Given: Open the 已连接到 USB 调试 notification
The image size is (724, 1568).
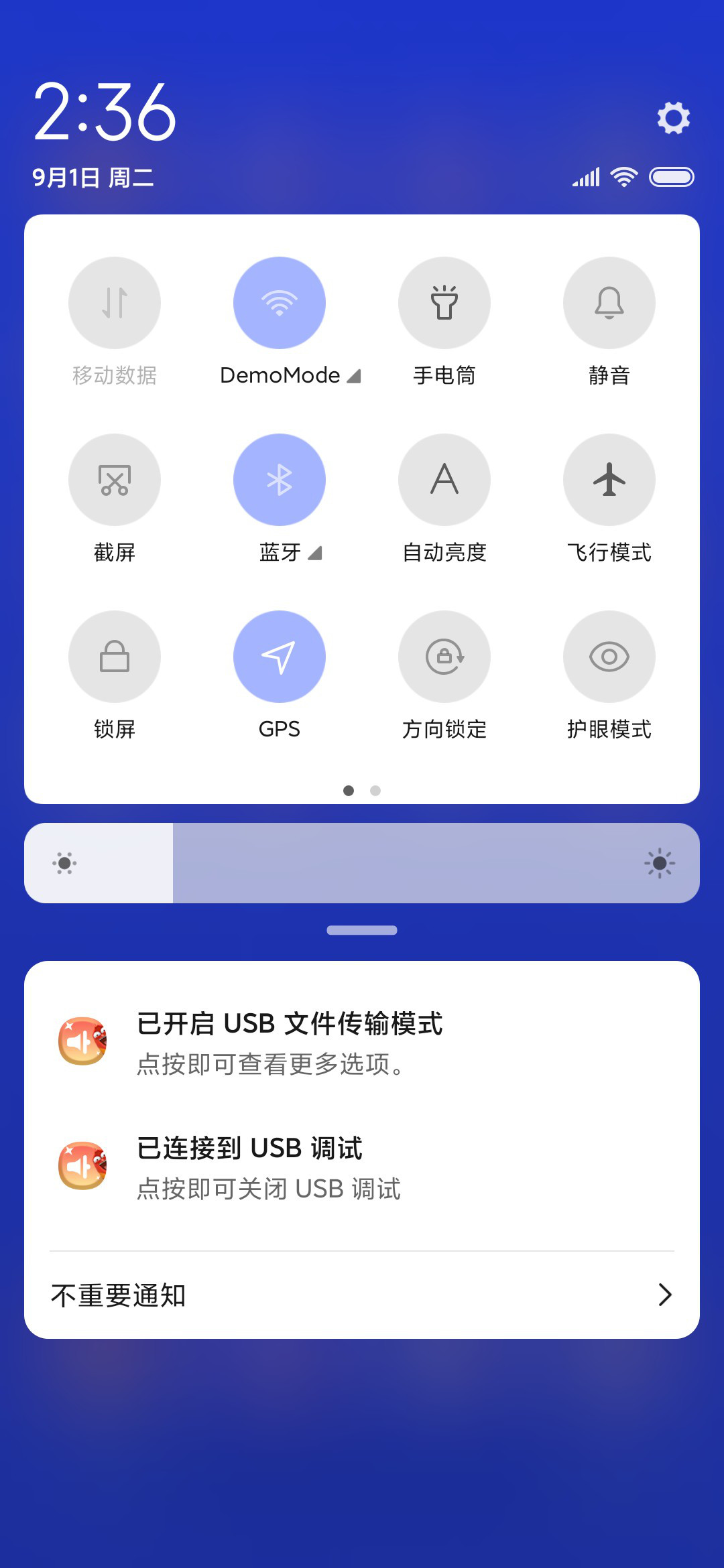Looking at the screenshot, I should (362, 1167).
